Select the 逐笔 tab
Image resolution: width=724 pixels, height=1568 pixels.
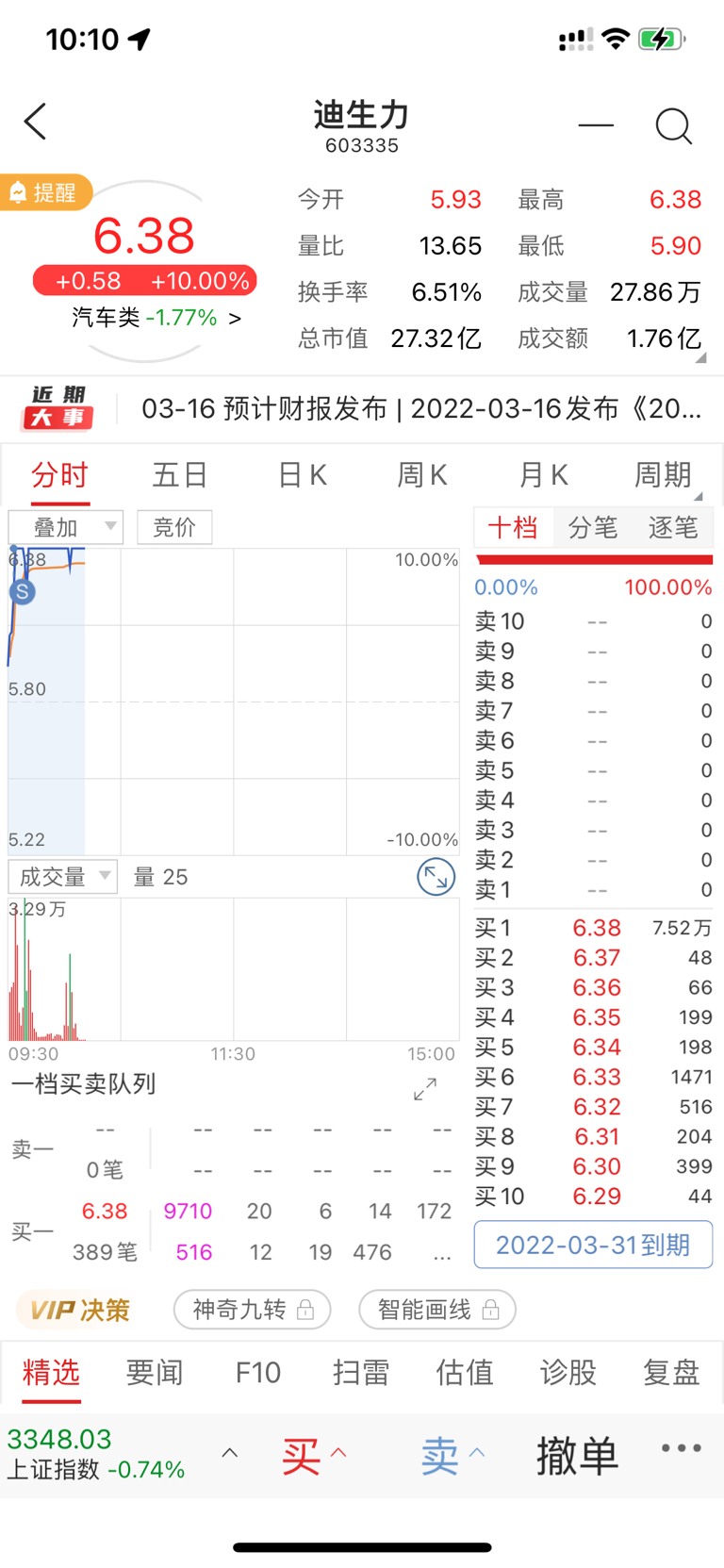(x=673, y=527)
